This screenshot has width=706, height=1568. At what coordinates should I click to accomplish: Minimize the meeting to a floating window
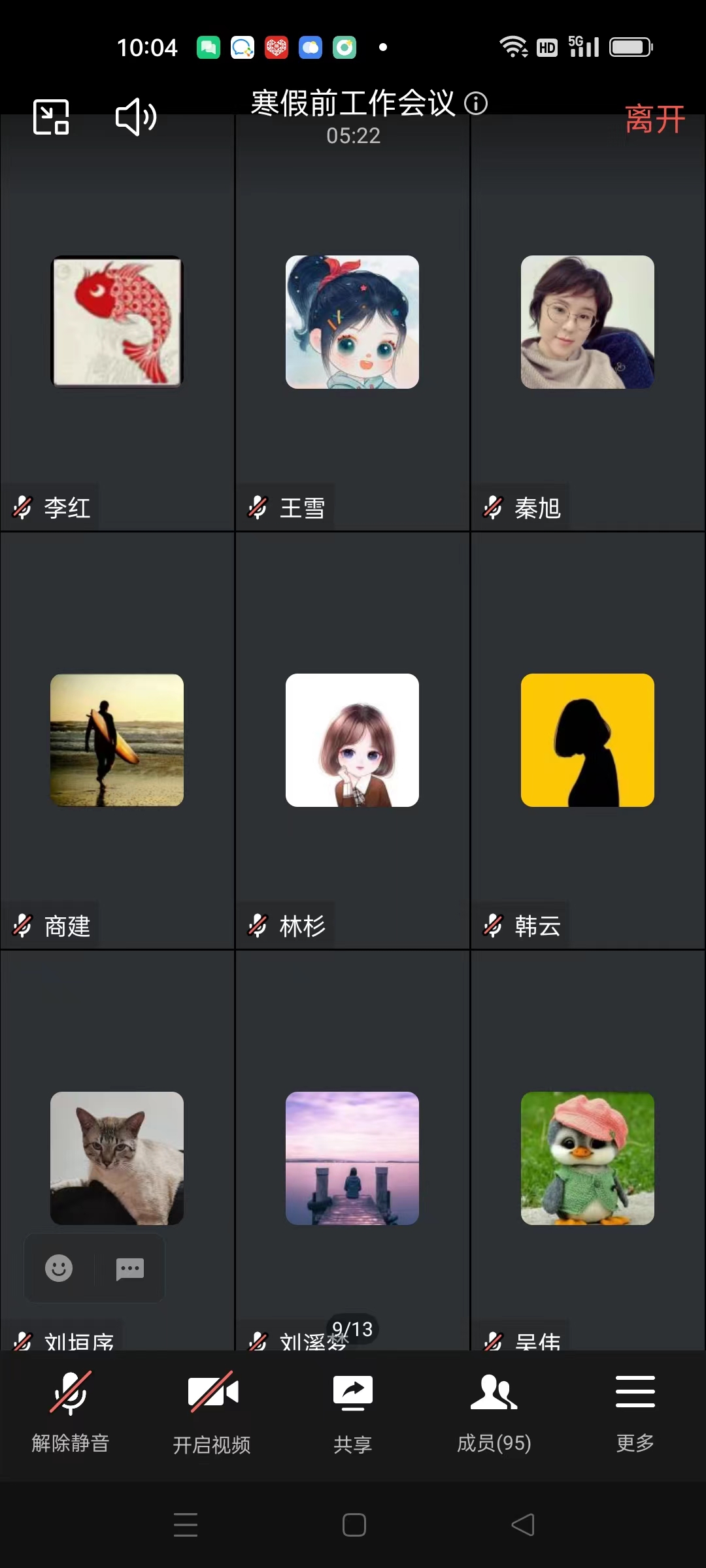pyautogui.click(x=51, y=117)
